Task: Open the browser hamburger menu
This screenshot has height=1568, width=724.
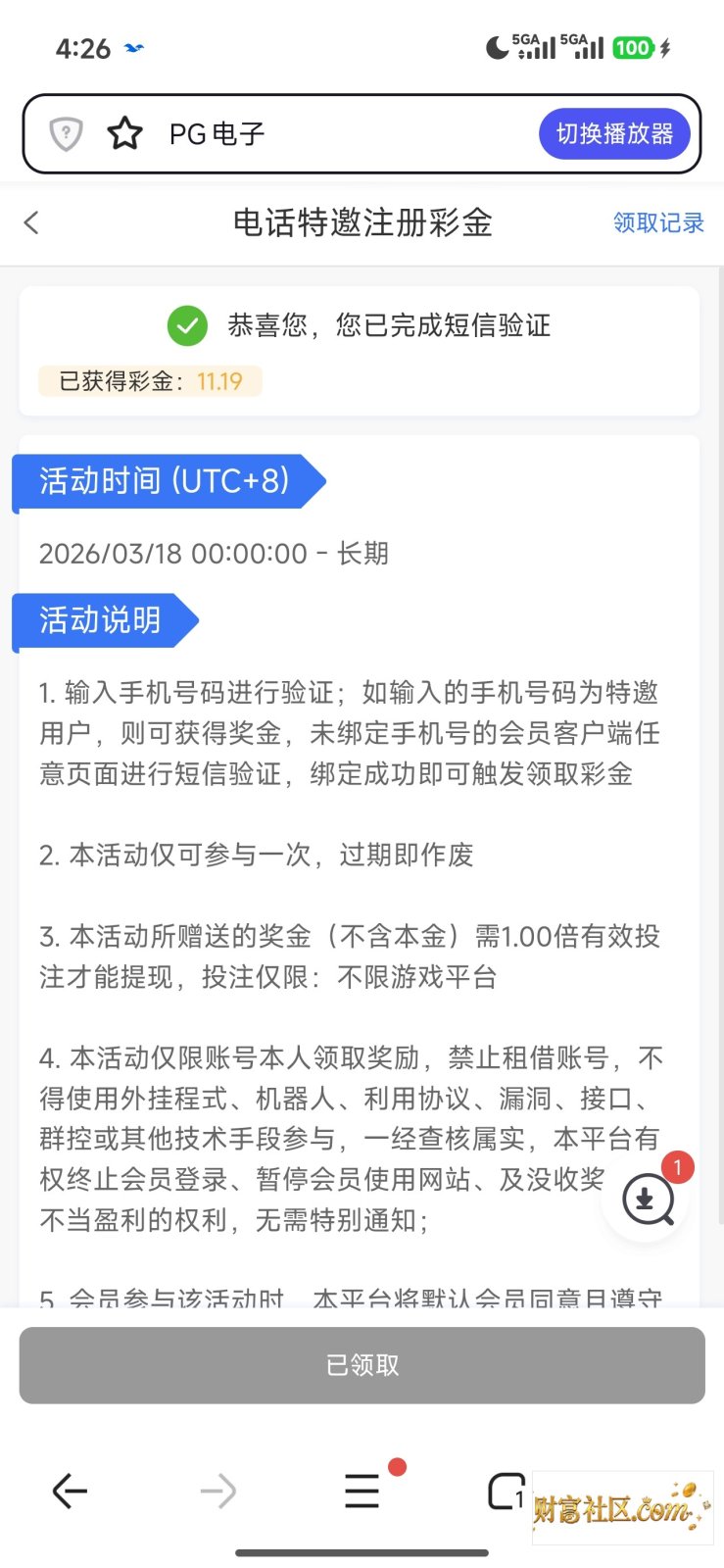Action: [x=362, y=1491]
